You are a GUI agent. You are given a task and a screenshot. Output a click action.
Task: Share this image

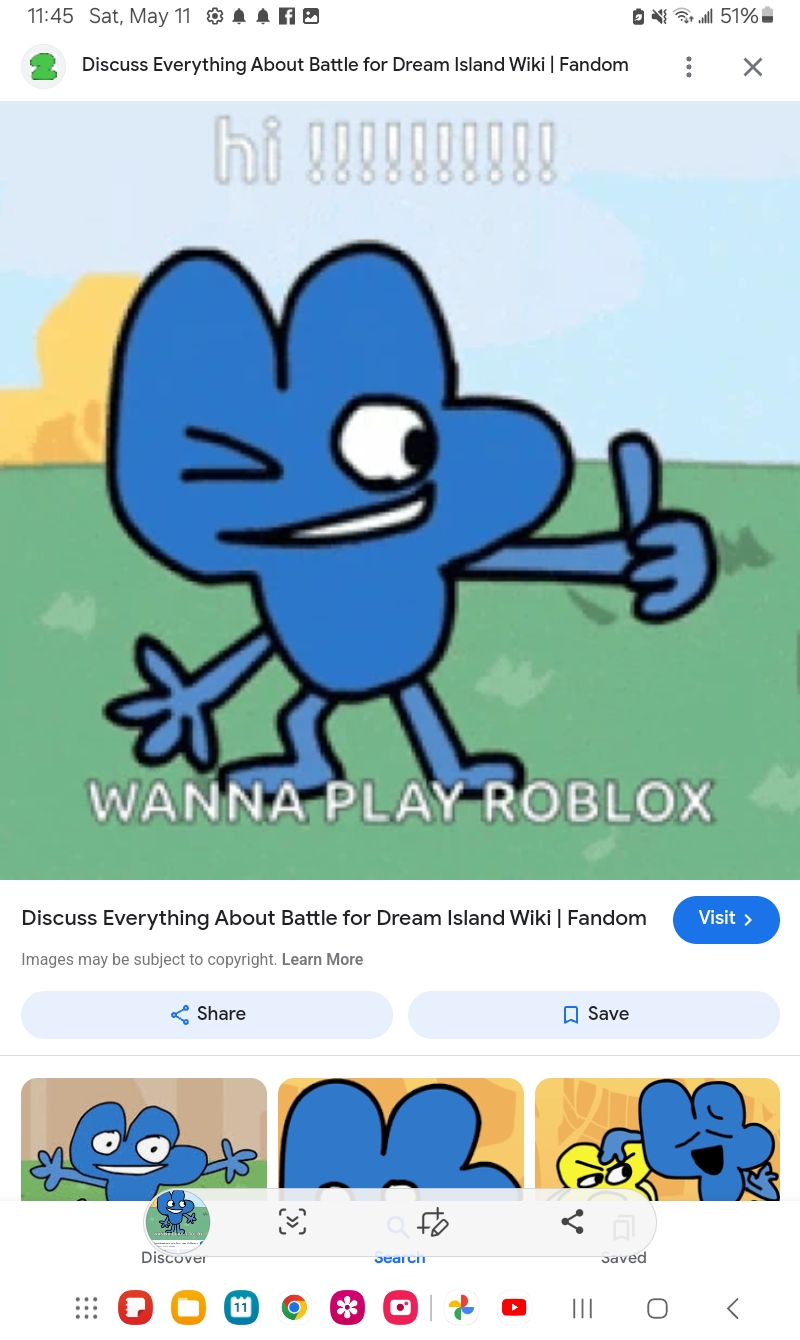(207, 1014)
